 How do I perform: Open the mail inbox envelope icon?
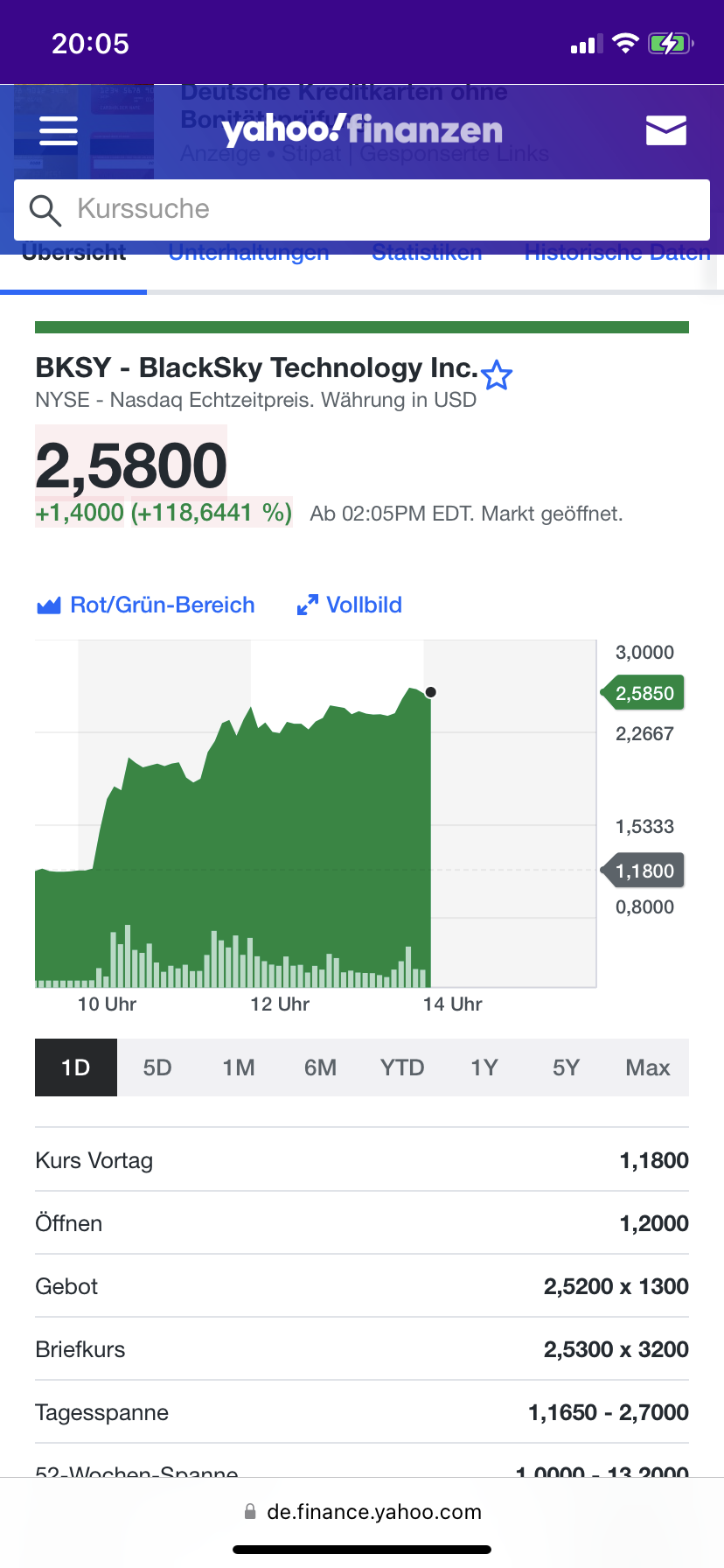[x=665, y=129]
